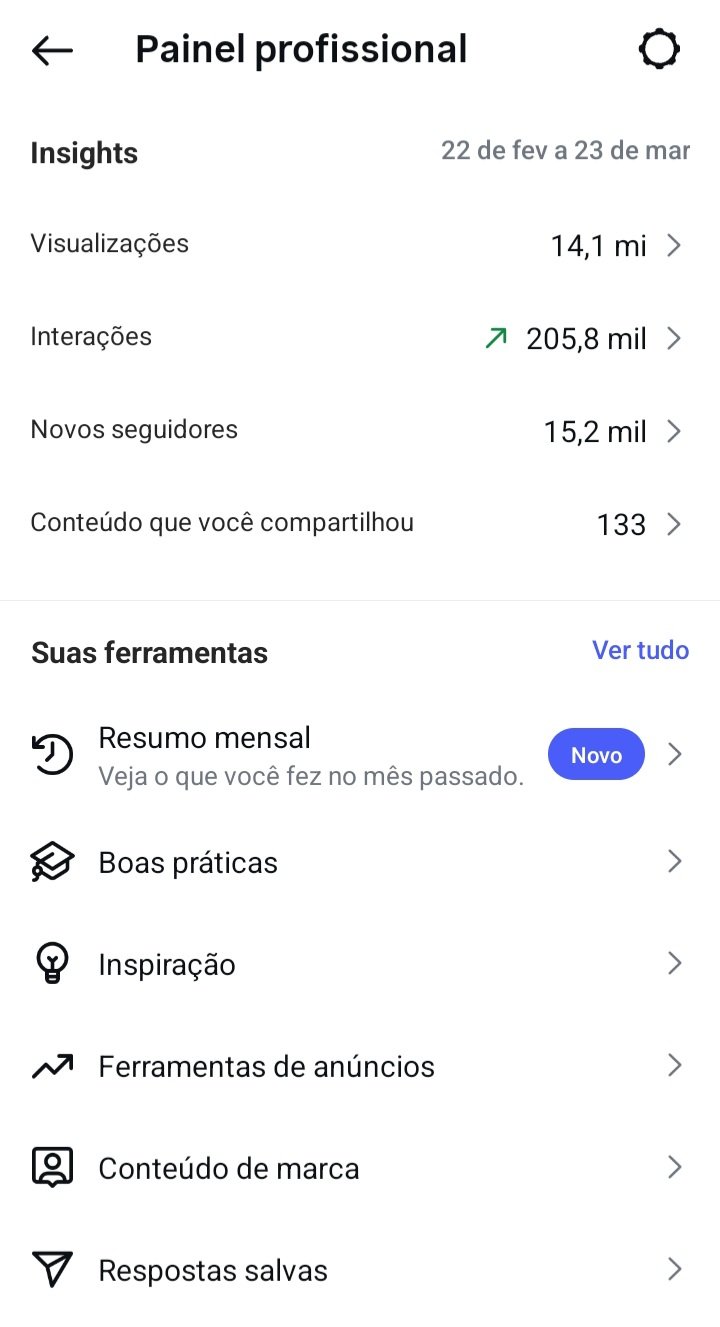Open Conteúdo que você compartilhou
The width and height of the screenshot is (720, 1327).
click(360, 523)
